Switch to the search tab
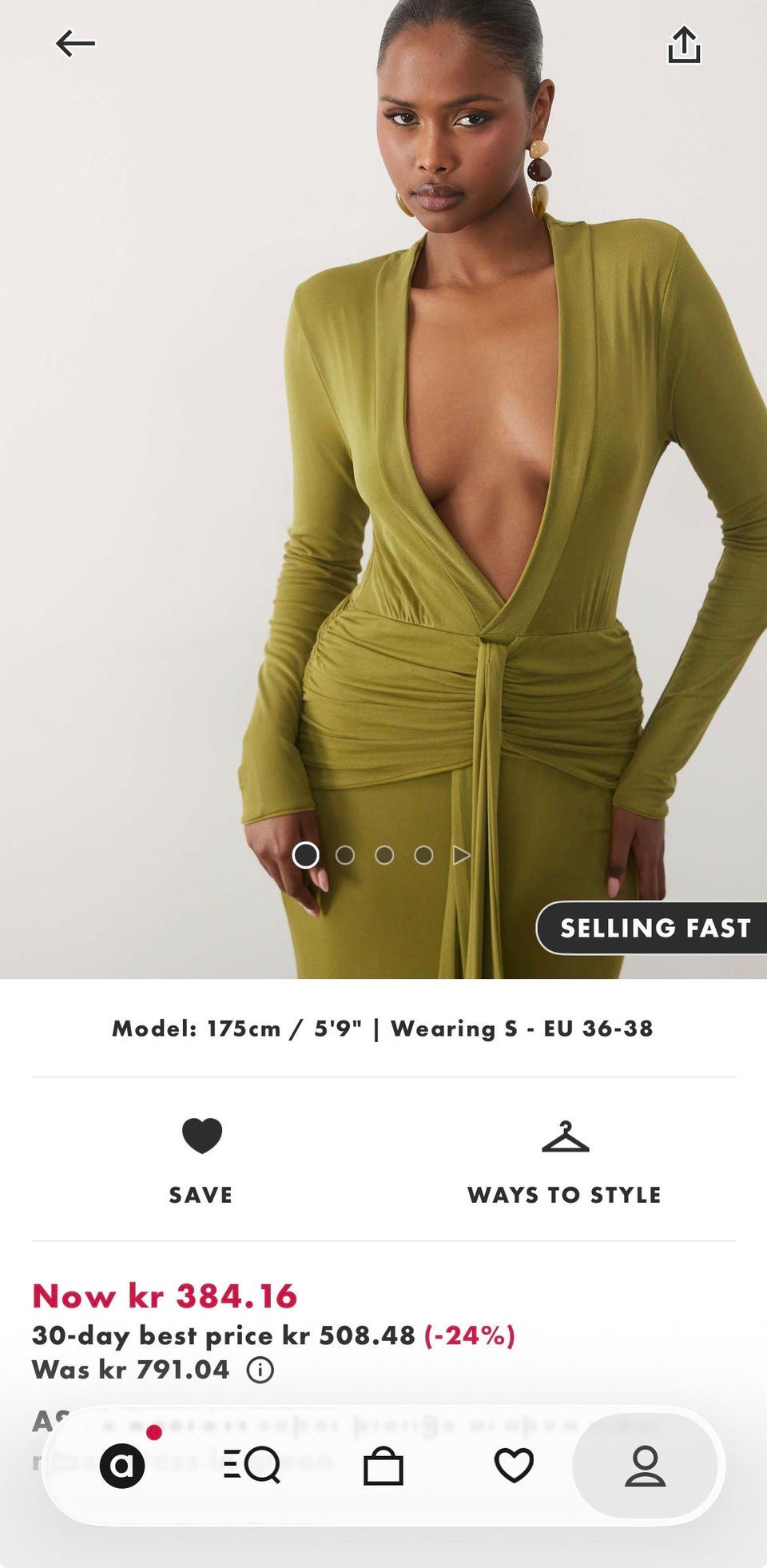The image size is (767, 1568). [252, 1466]
